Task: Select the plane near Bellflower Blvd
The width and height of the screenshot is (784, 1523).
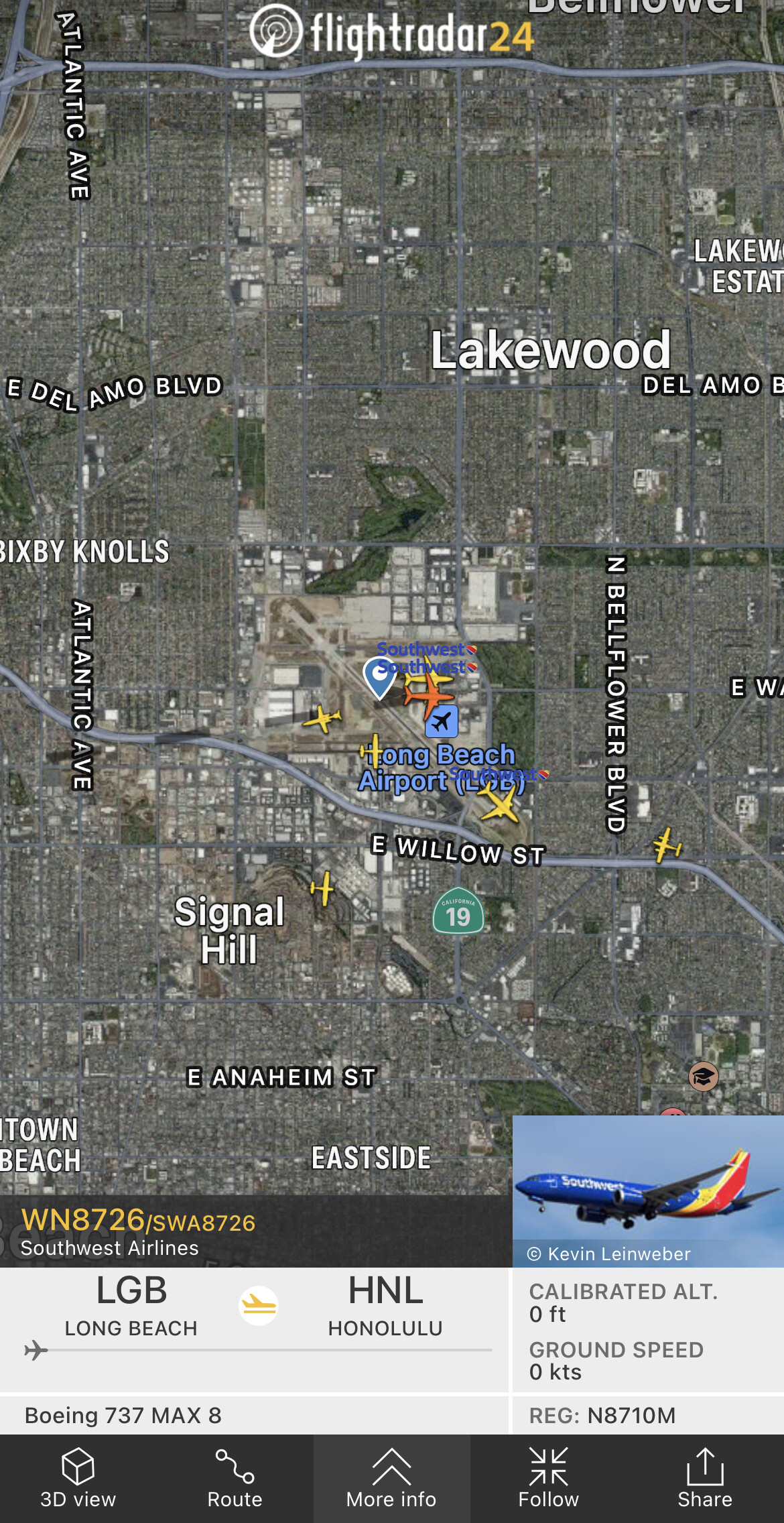Action: tap(667, 845)
